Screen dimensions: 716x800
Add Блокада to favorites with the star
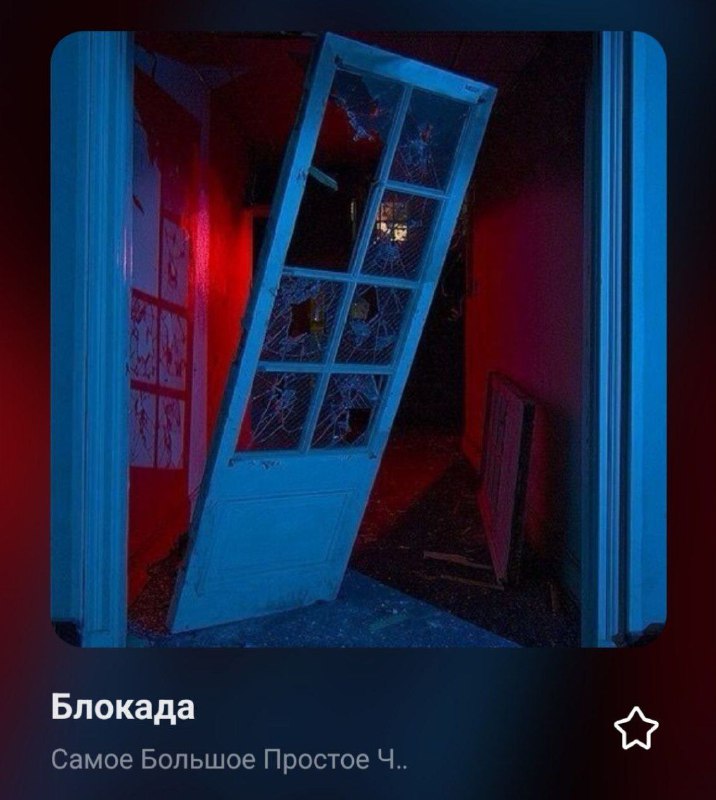click(x=636, y=728)
